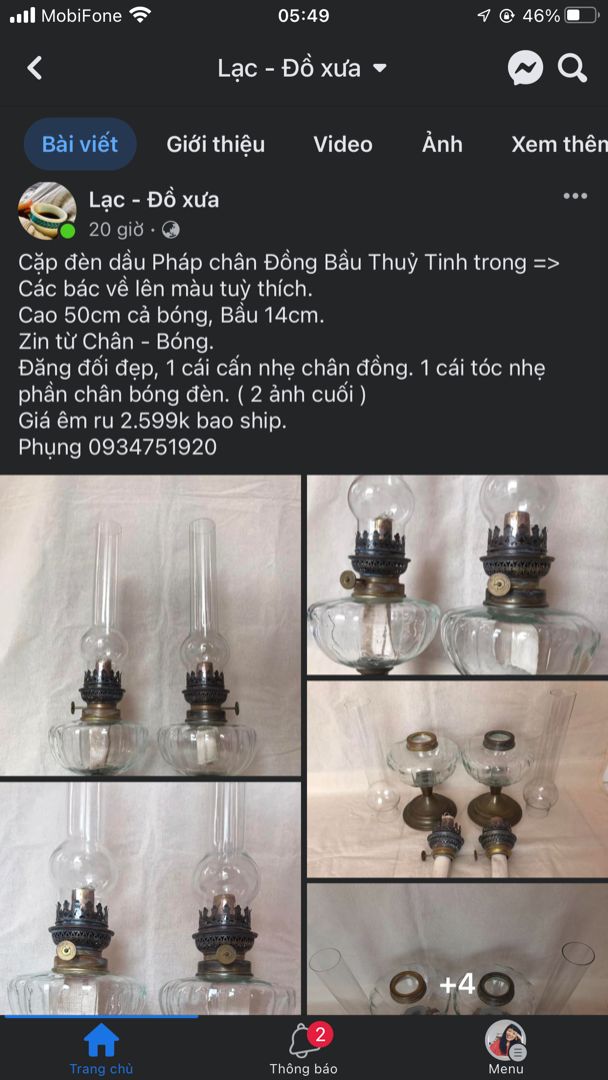Open the bottom-left lamp photo
The height and width of the screenshot is (1080, 608).
(x=150, y=898)
